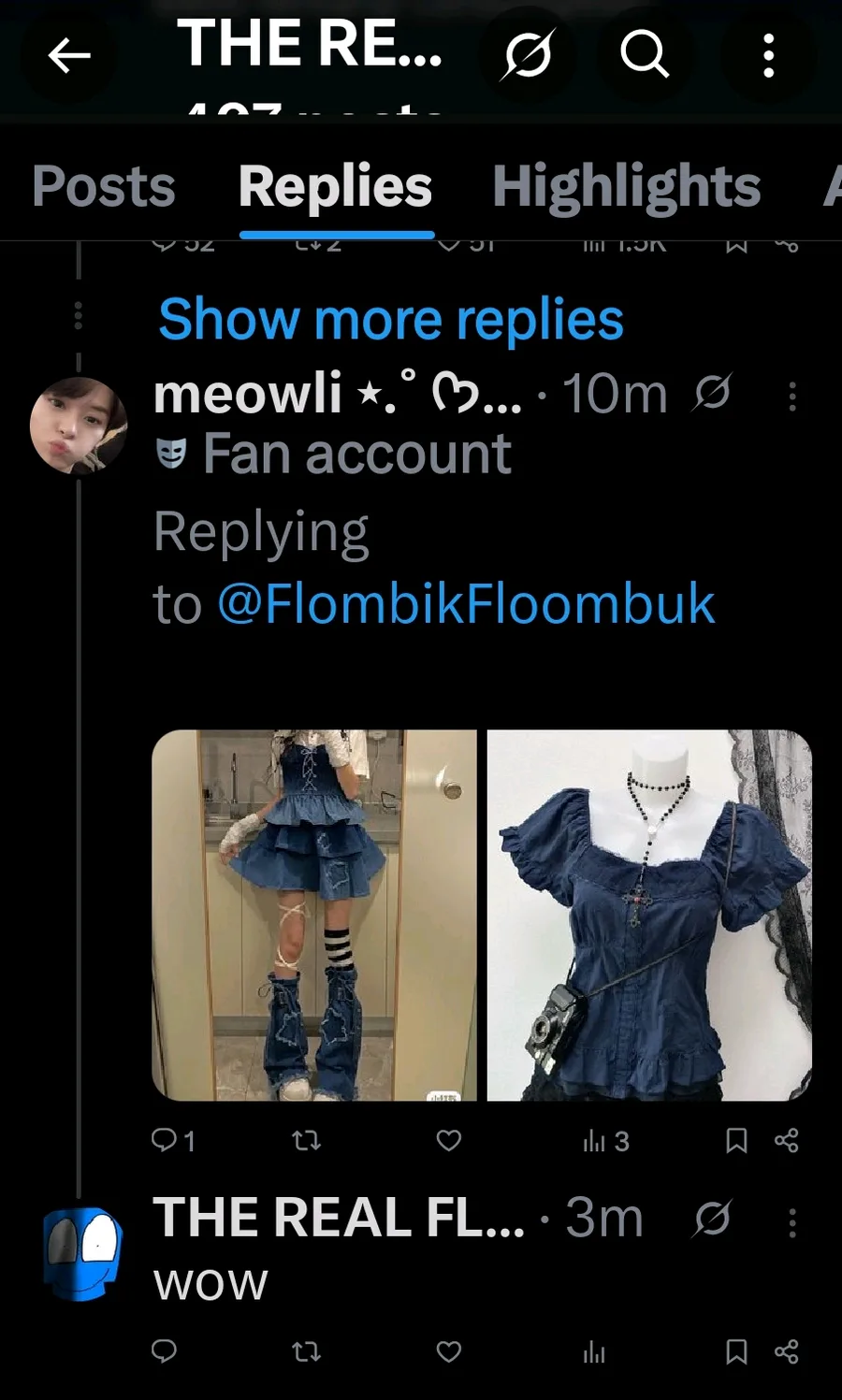Open the Grok icon in the app bar
Viewport: 842px width, 1400px height.
tap(527, 56)
